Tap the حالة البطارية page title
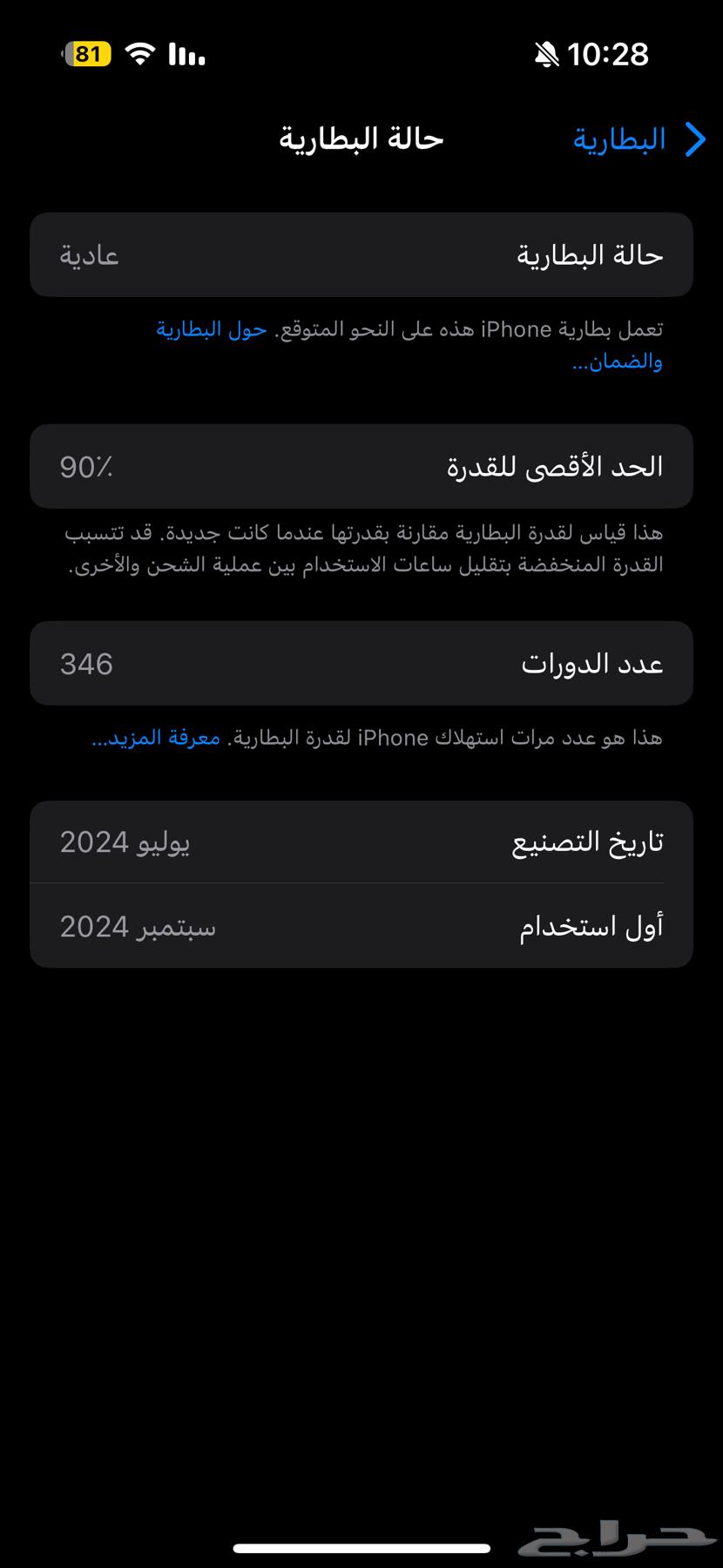The image size is (723, 1568). coord(361,139)
